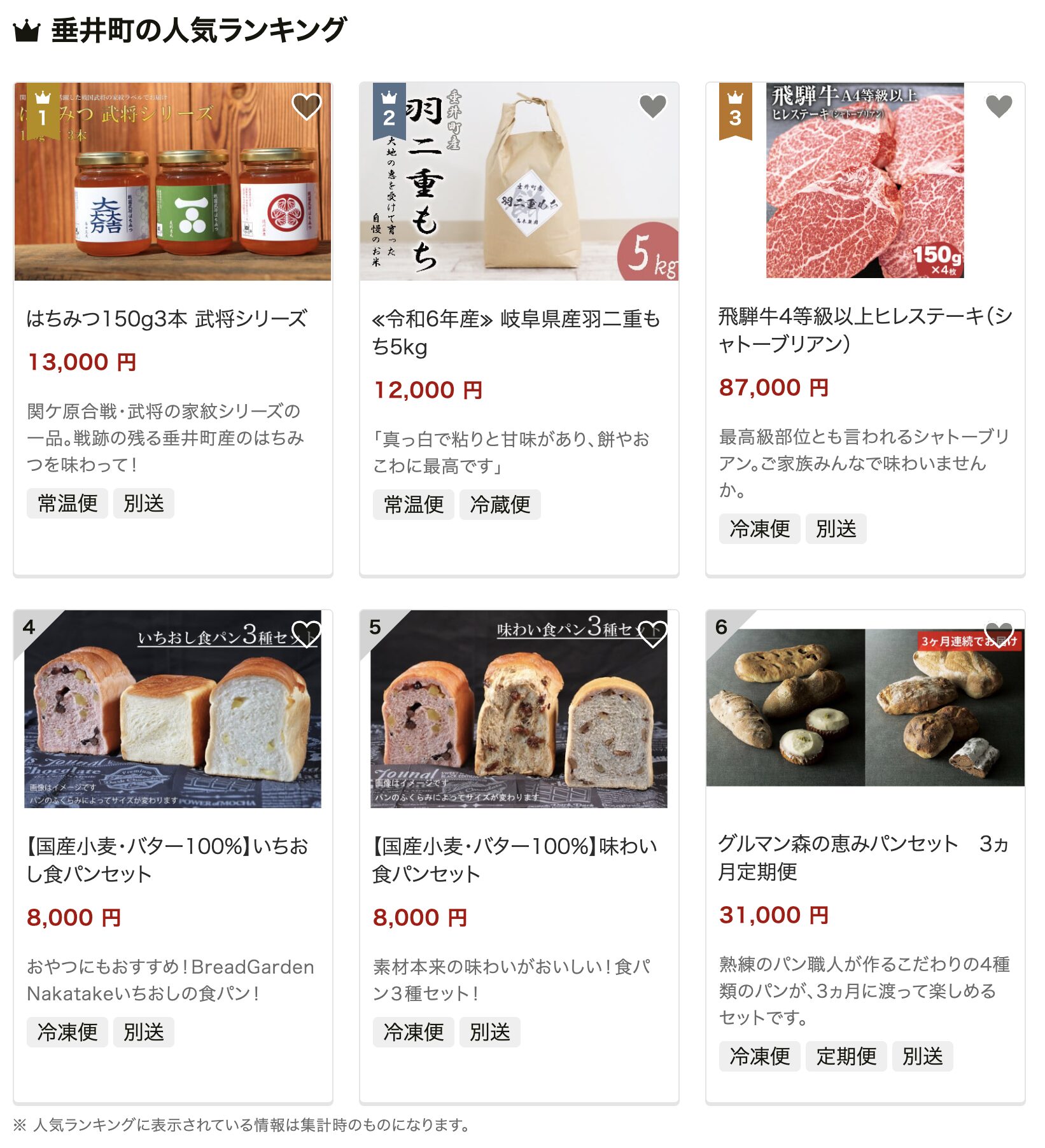Tap heart on 味わい食パンセット card

pos(652,634)
